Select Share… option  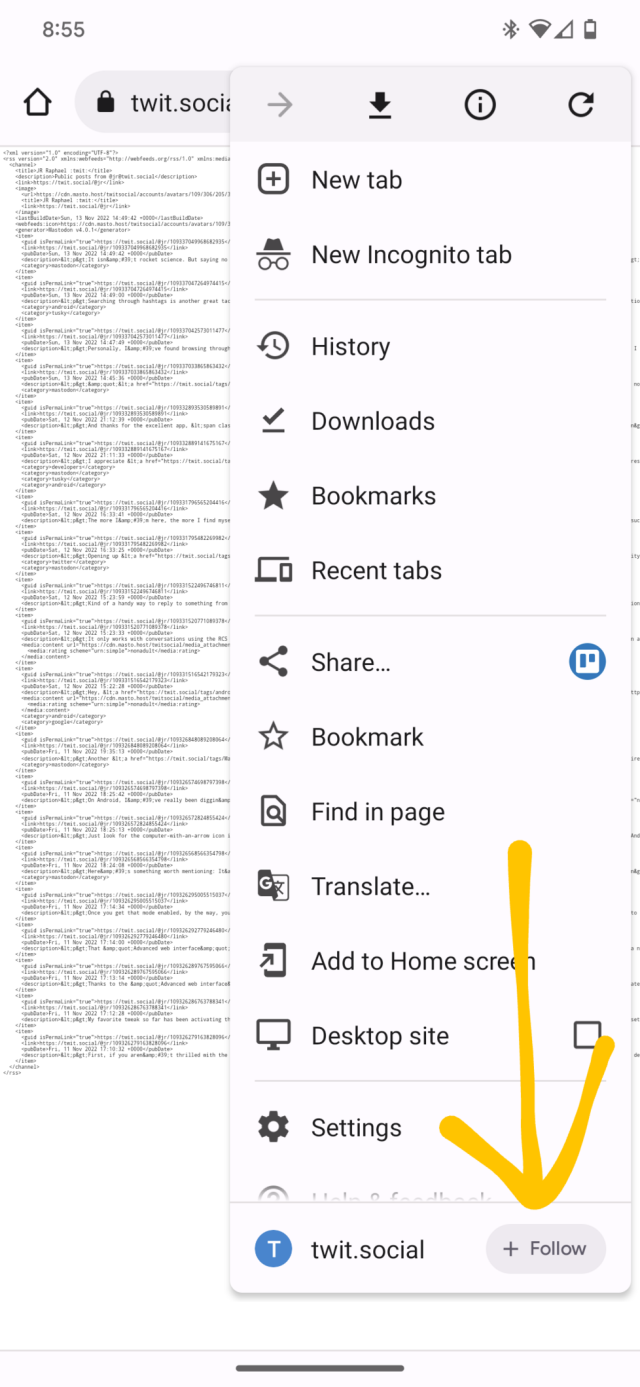[x=350, y=662]
